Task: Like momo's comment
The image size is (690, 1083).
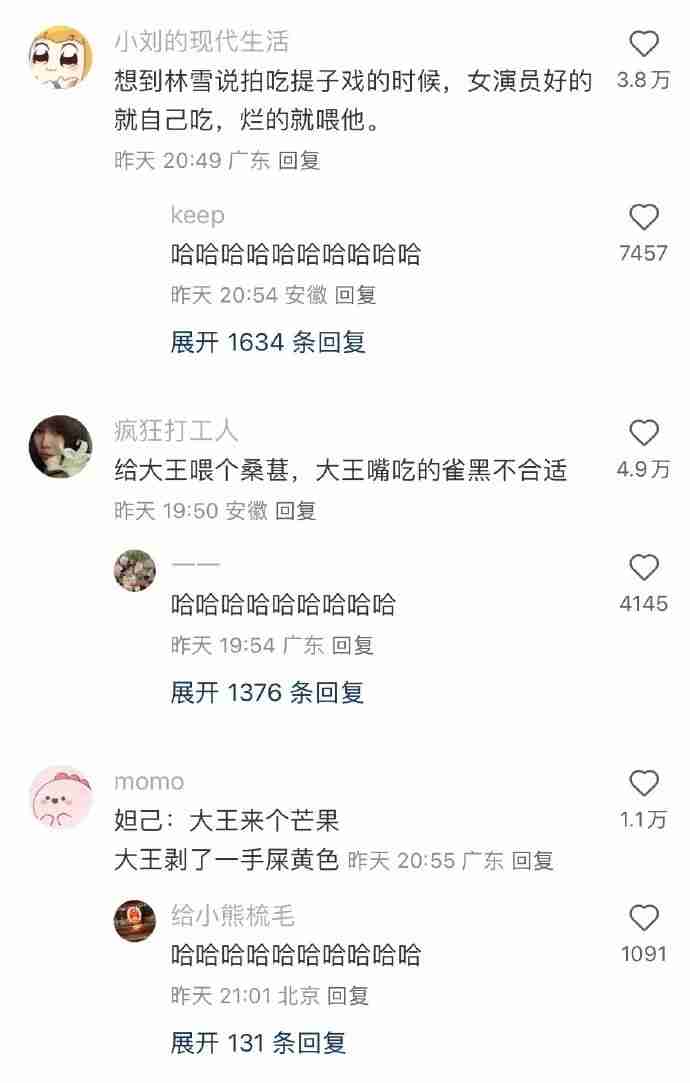Action: pyautogui.click(x=644, y=783)
